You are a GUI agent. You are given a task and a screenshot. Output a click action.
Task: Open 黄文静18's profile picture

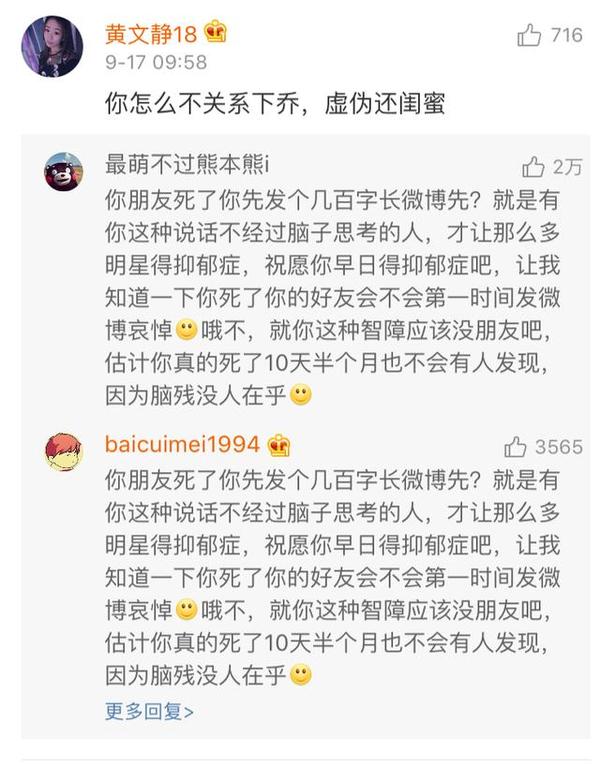[53, 46]
